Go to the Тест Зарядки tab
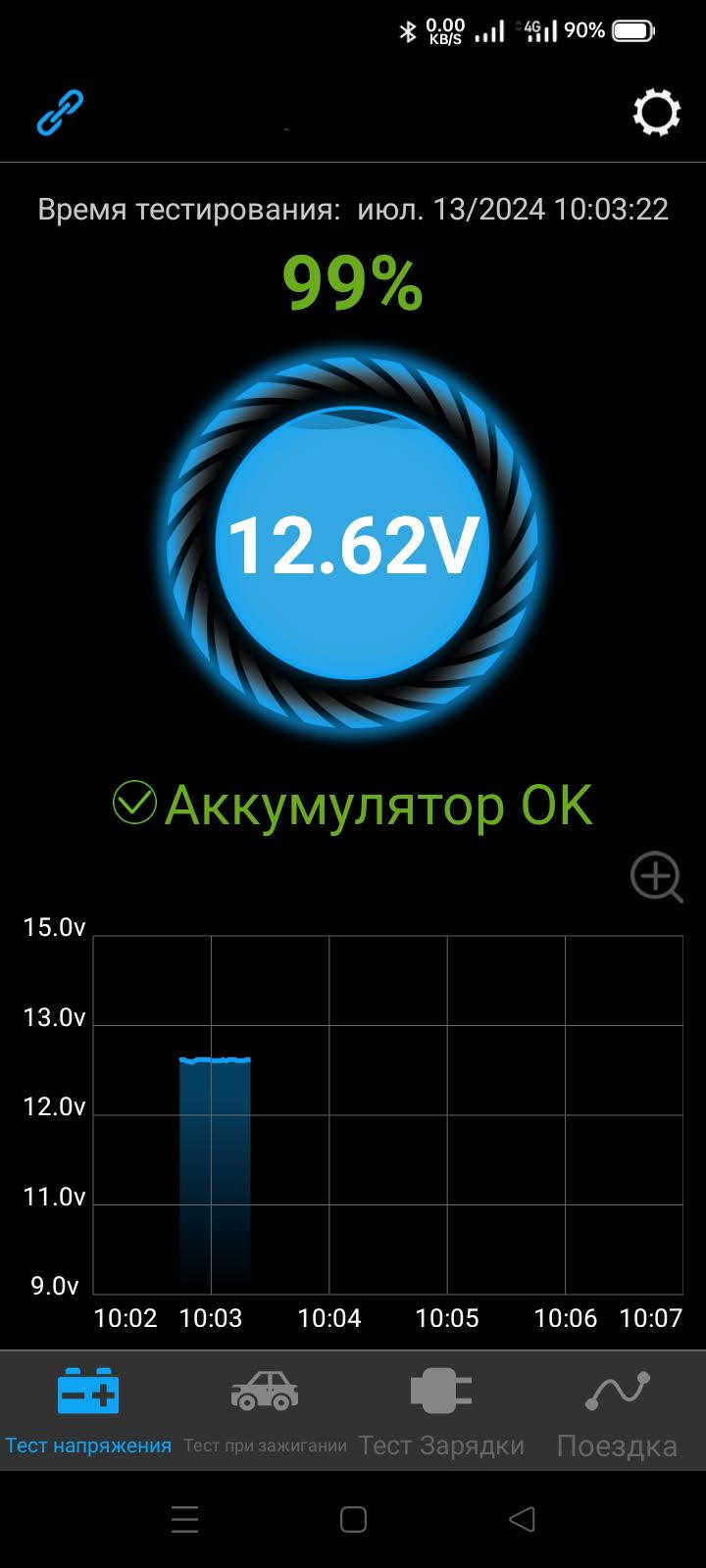Viewport: 706px width, 1568px height. (x=441, y=1411)
